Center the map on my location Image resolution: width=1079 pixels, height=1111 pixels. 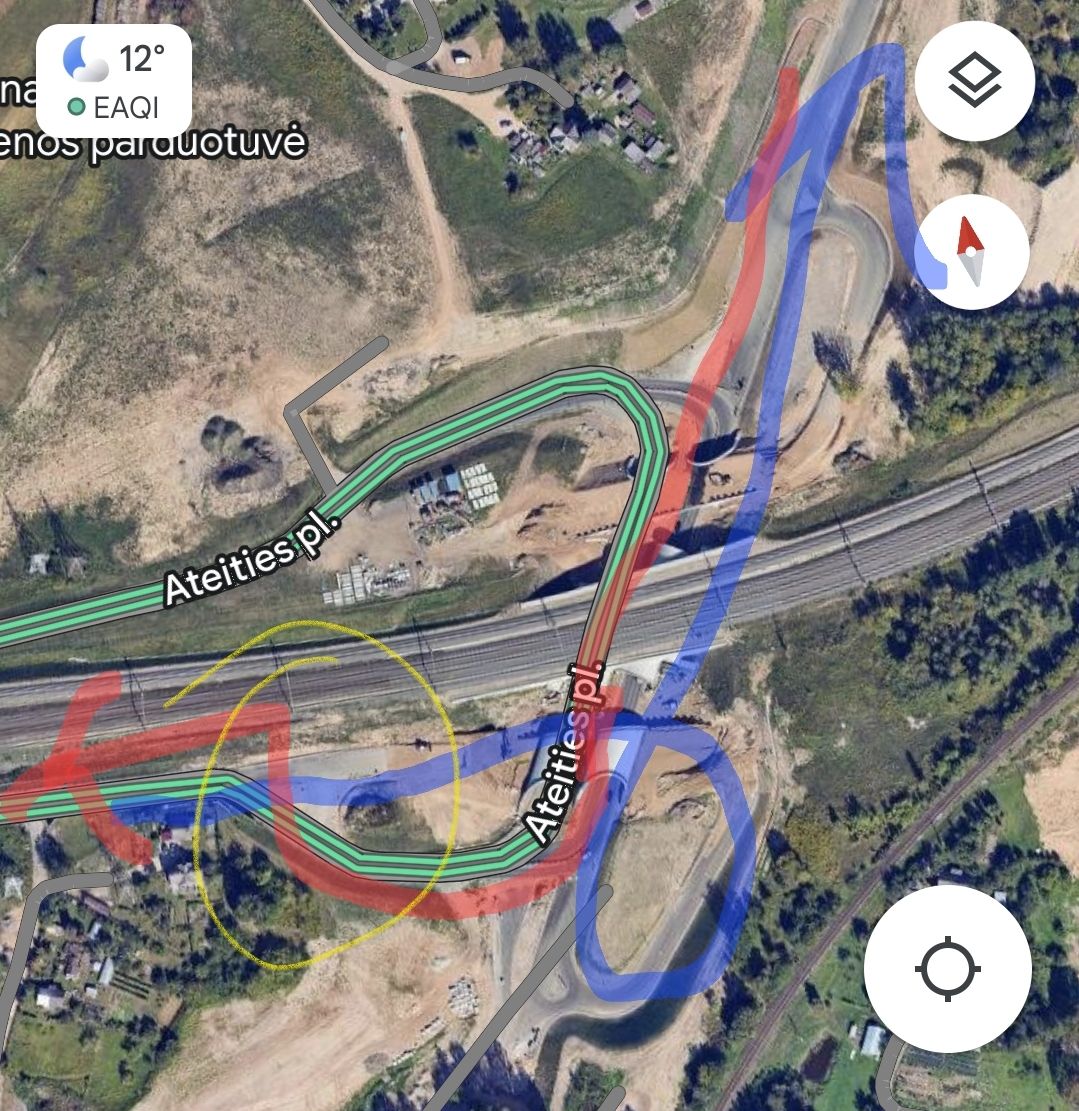coord(947,968)
